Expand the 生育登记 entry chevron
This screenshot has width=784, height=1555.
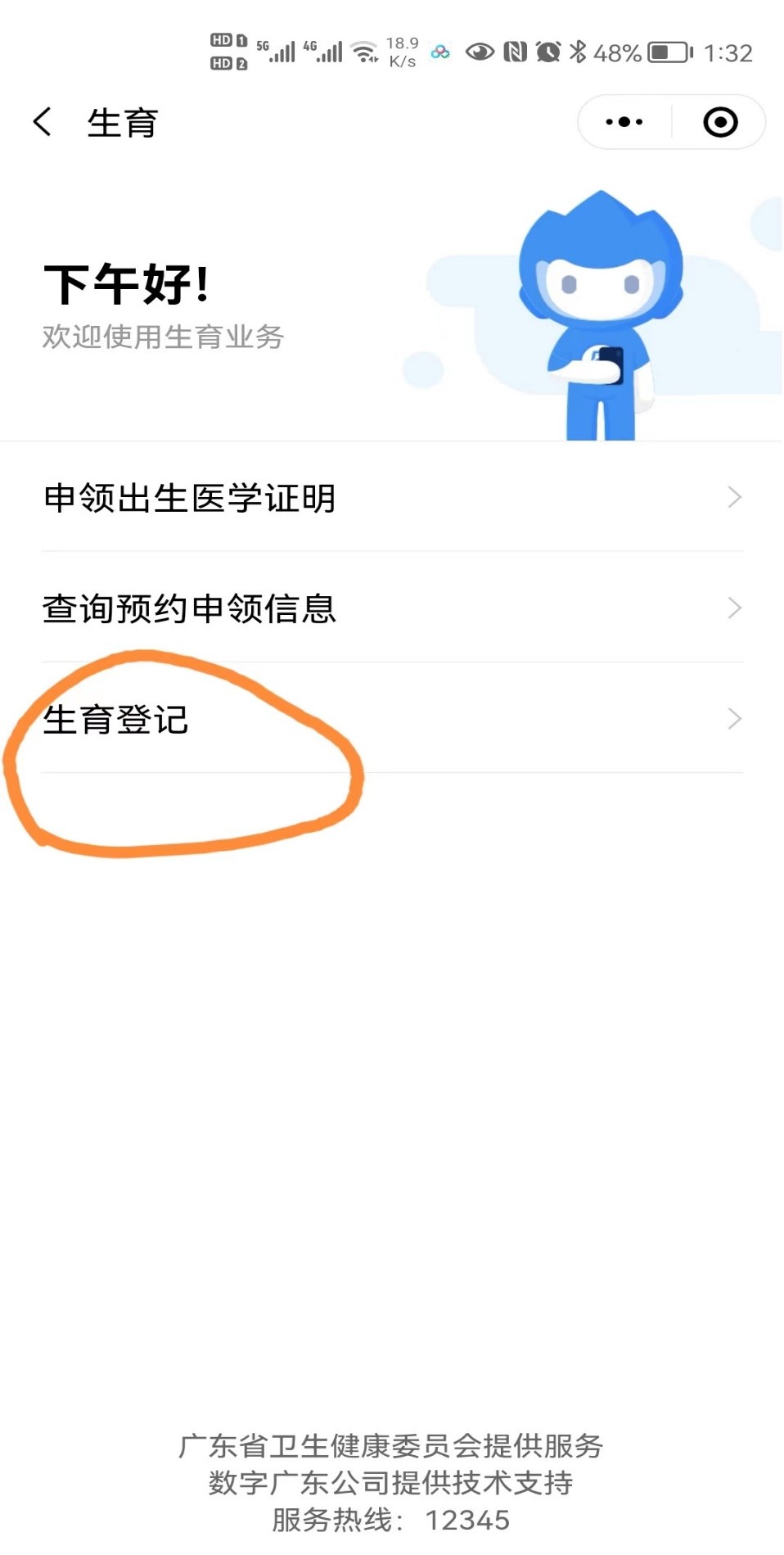[x=734, y=719]
